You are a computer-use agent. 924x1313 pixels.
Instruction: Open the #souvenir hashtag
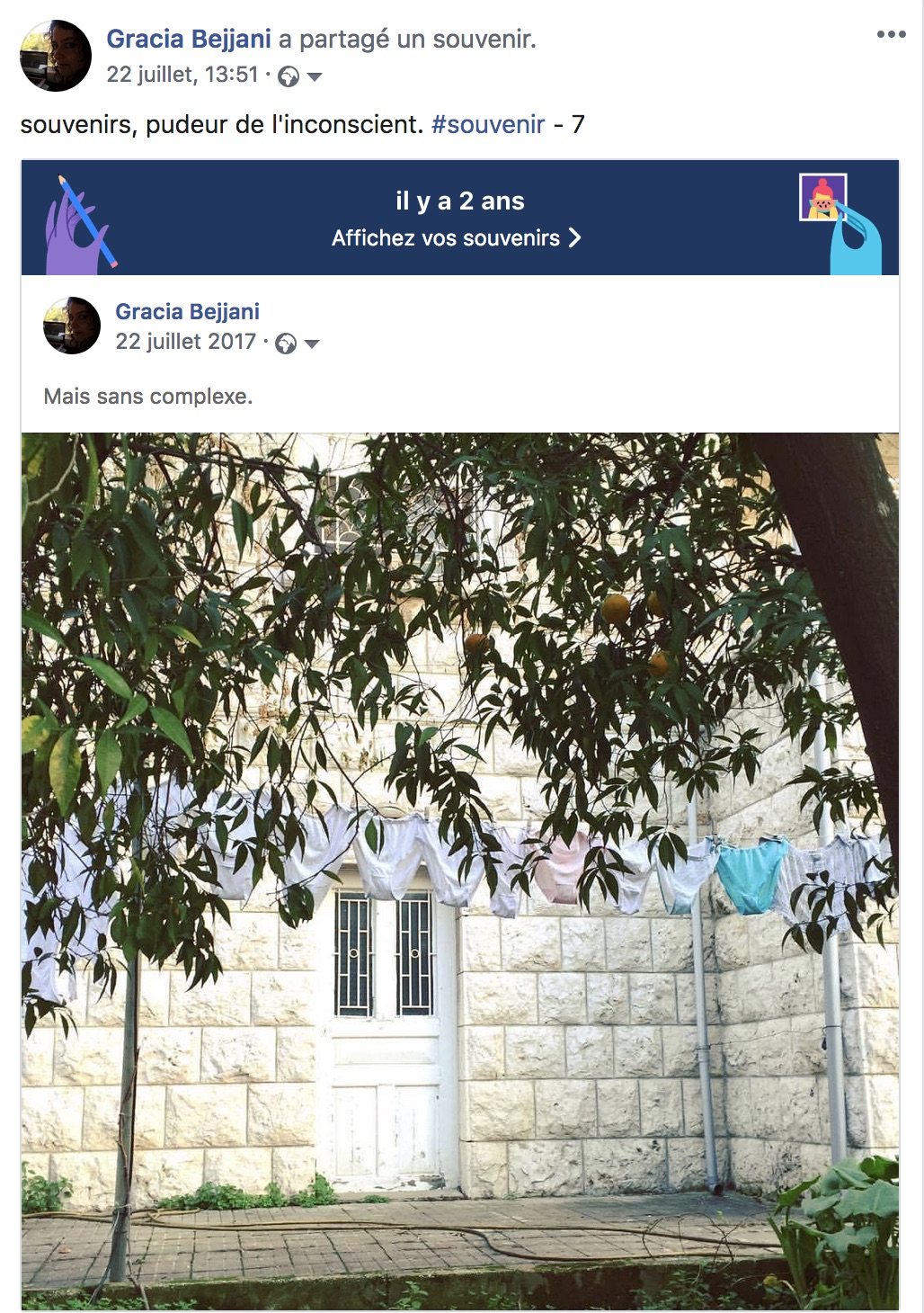pyautogui.click(x=488, y=124)
